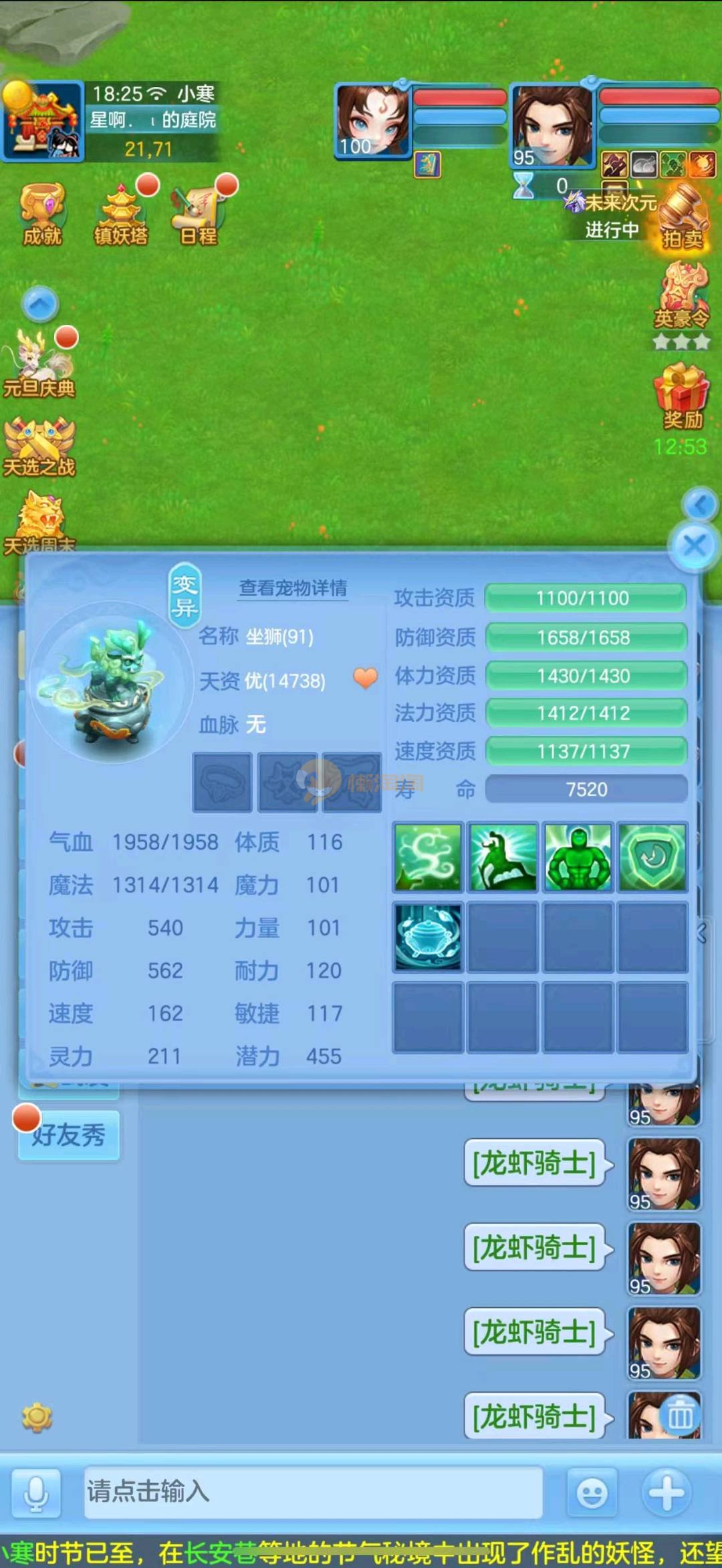Switch to the 好友秀 tab
The height and width of the screenshot is (1568, 722).
pyautogui.click(x=69, y=1135)
